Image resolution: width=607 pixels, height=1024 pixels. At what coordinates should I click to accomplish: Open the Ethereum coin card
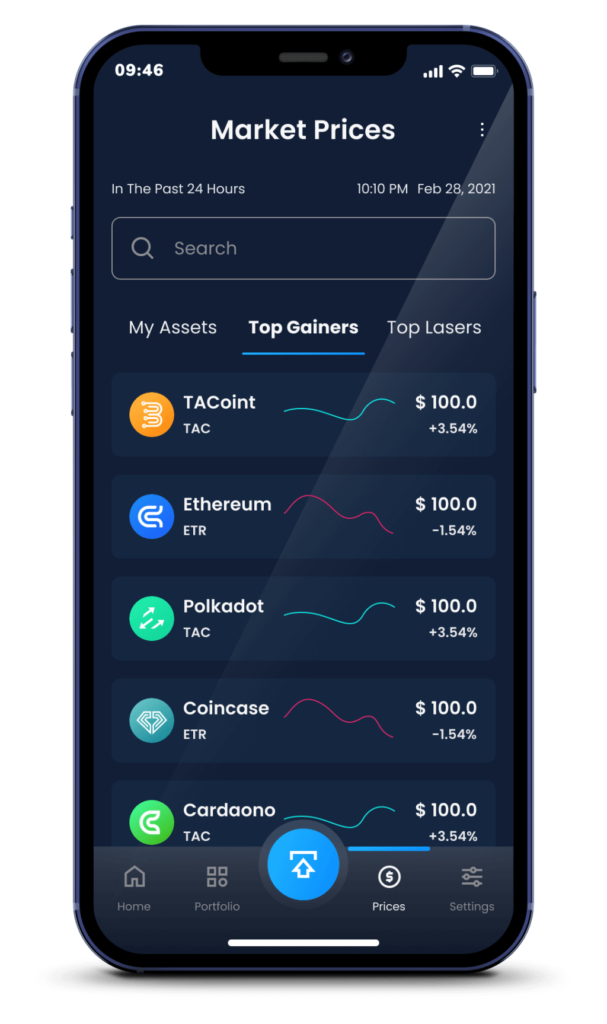click(303, 516)
